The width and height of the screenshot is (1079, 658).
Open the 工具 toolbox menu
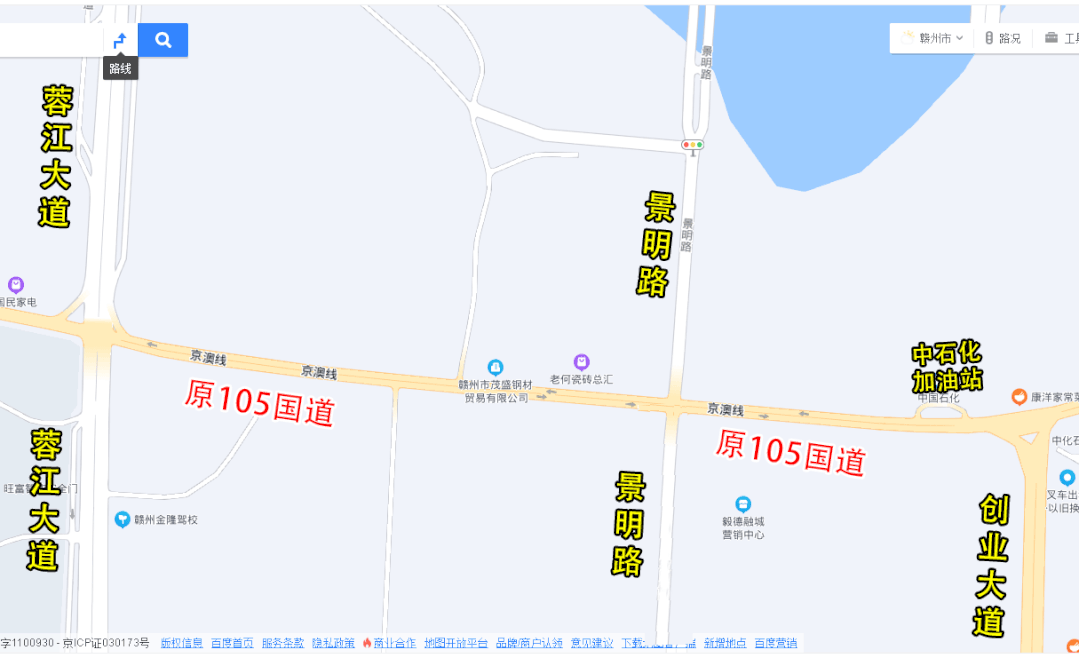pyautogui.click(x=1062, y=38)
